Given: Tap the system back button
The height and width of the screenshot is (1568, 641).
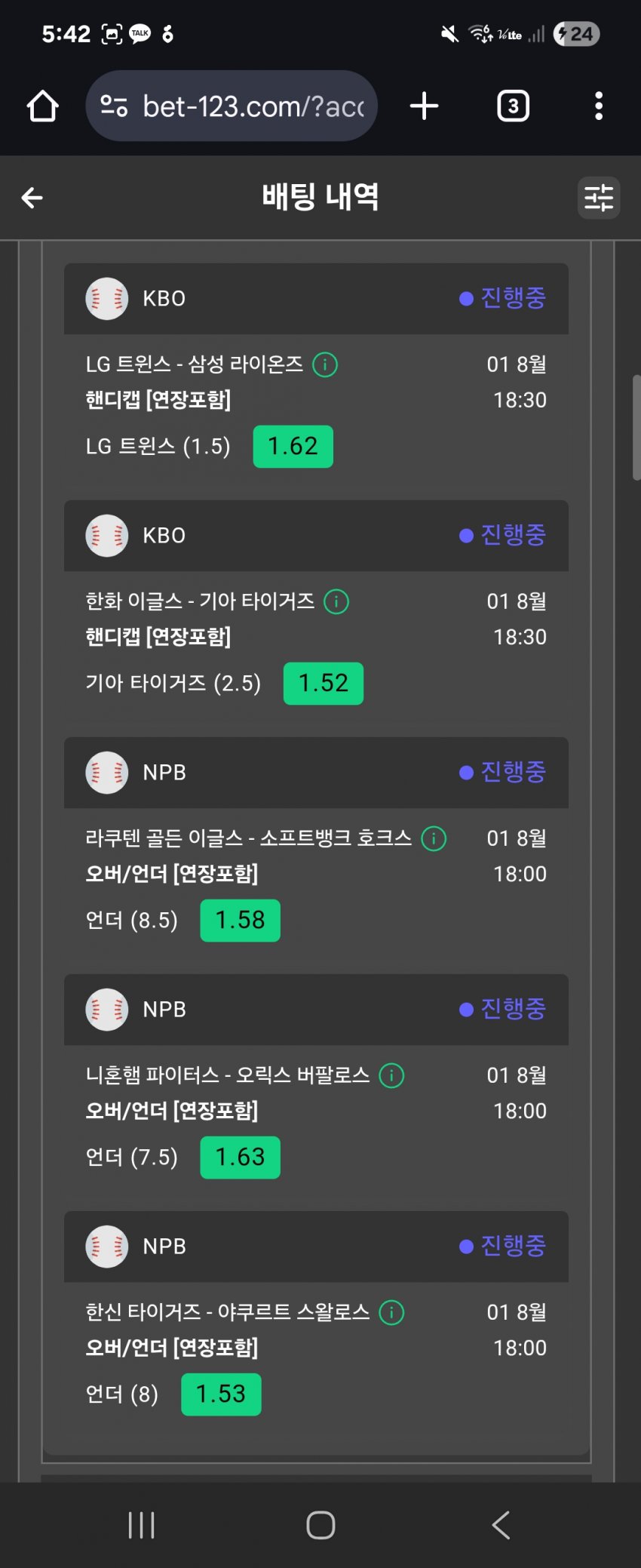Looking at the screenshot, I should click(x=501, y=1525).
